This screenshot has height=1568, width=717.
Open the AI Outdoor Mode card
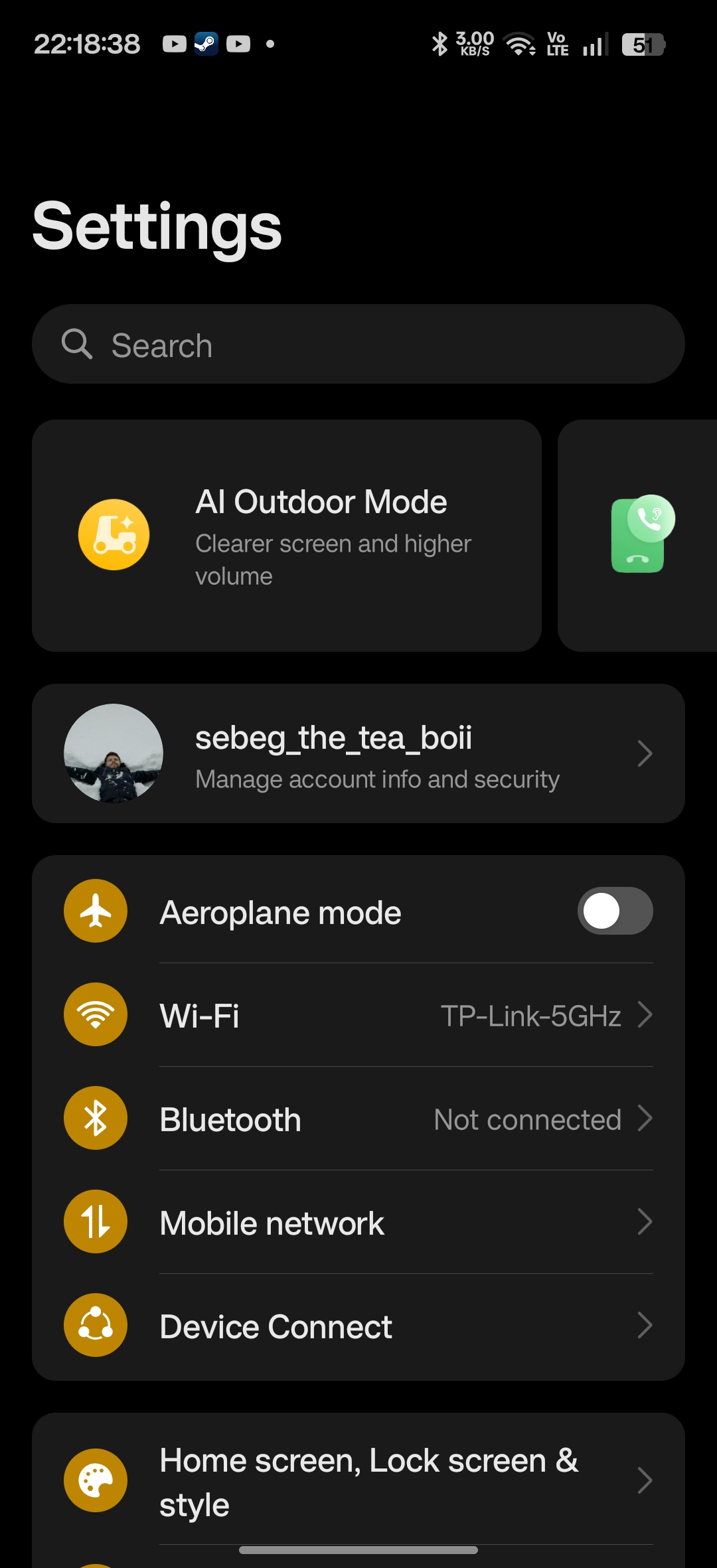coord(287,535)
